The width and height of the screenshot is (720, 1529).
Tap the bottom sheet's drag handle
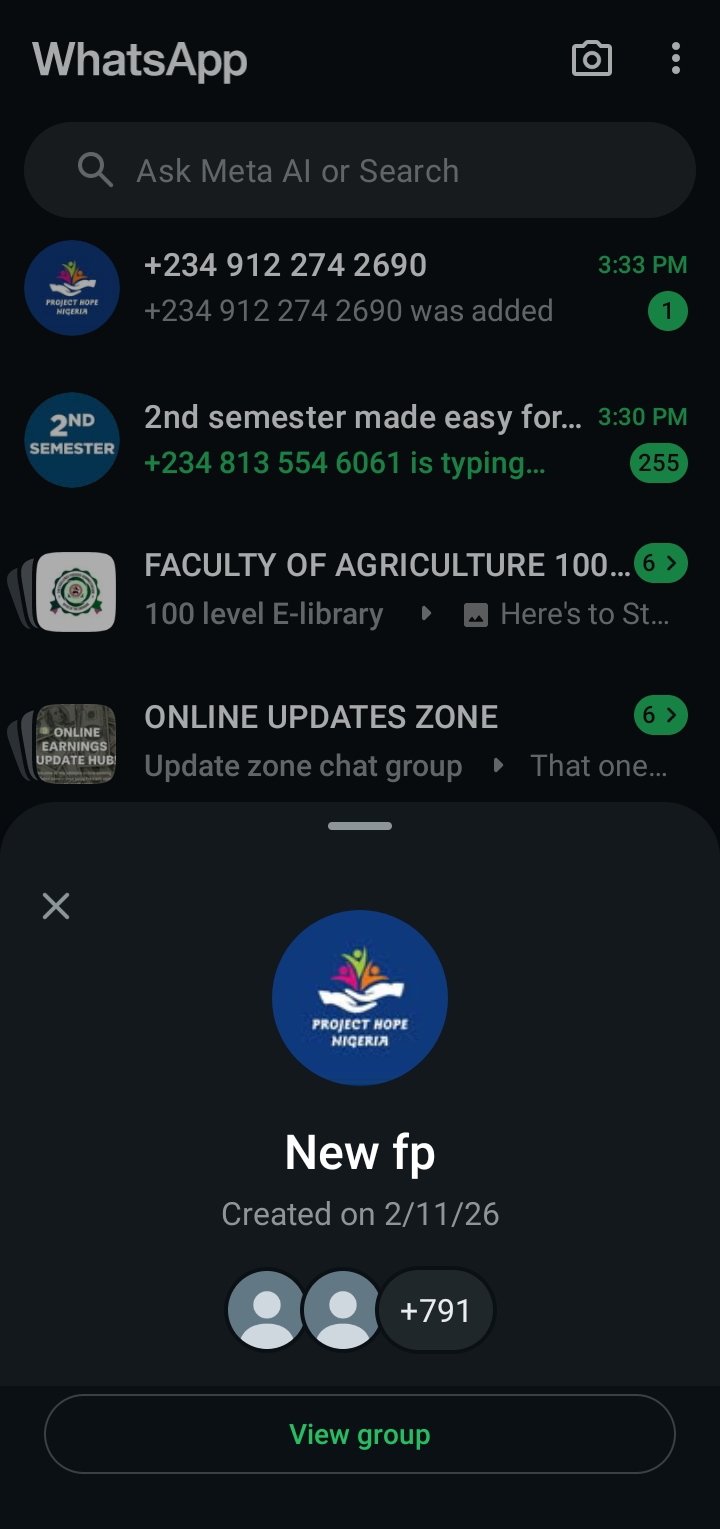click(360, 826)
